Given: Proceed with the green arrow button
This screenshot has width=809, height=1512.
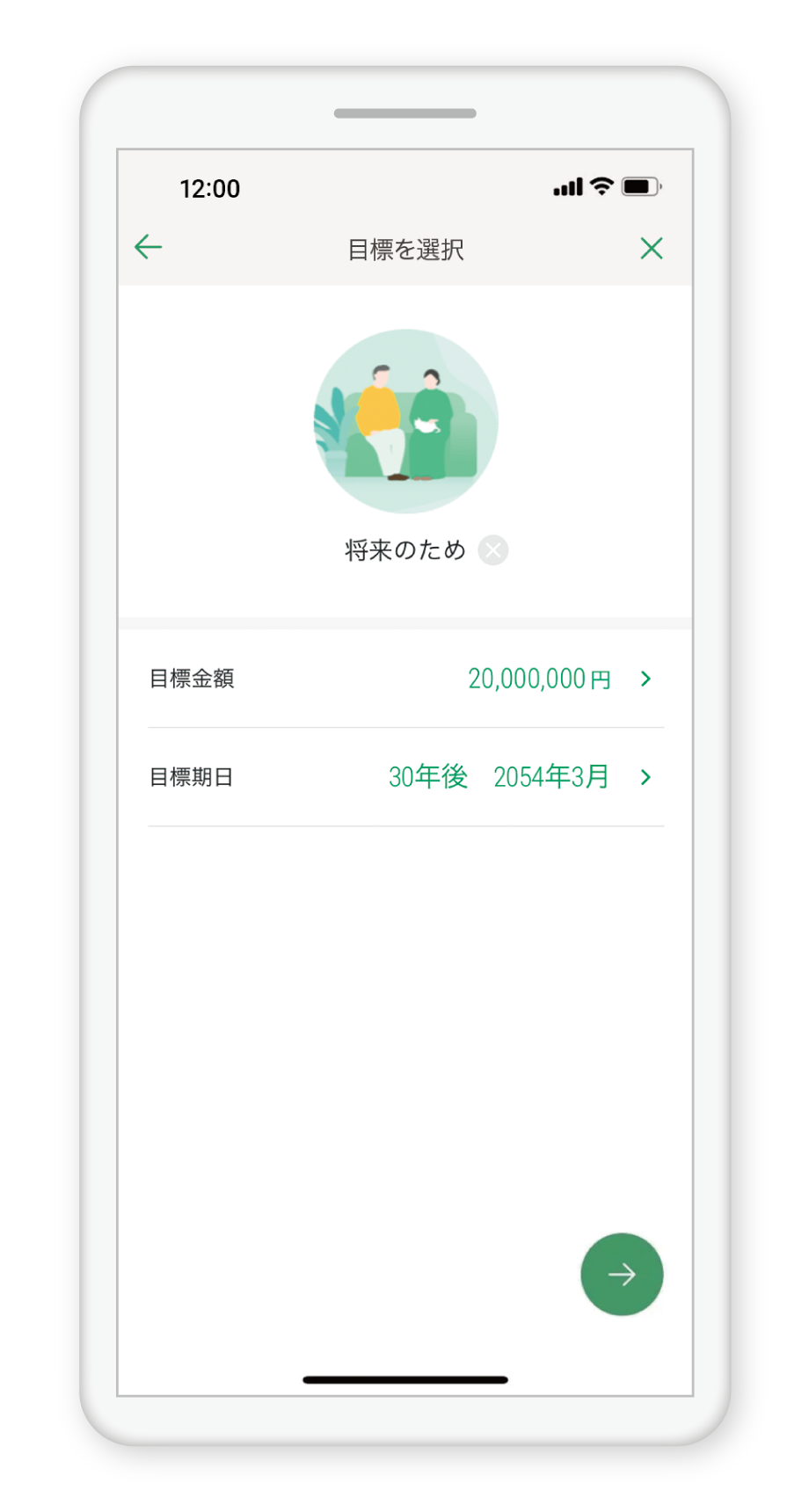Looking at the screenshot, I should click(x=622, y=1274).
